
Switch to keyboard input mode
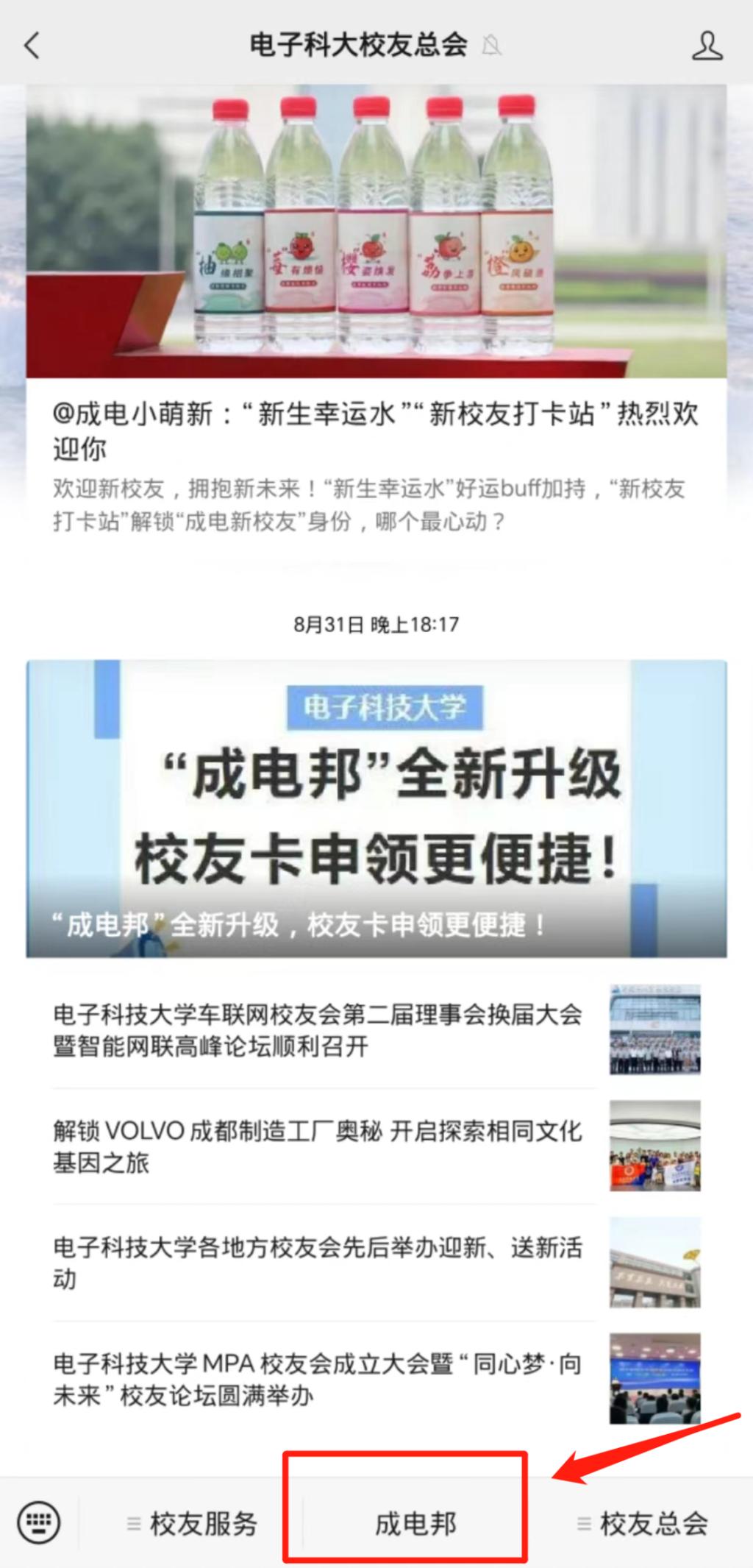click(39, 1522)
